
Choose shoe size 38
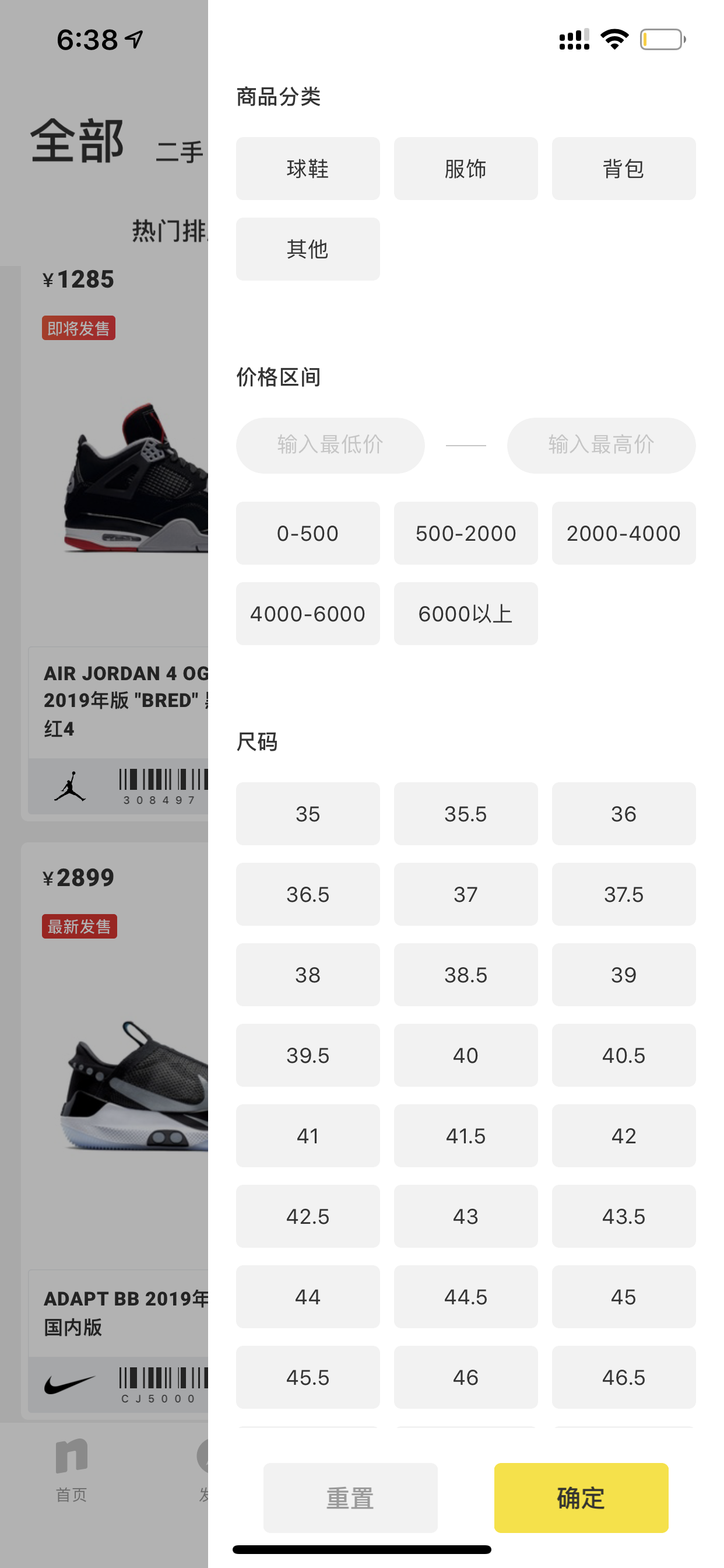pos(308,975)
